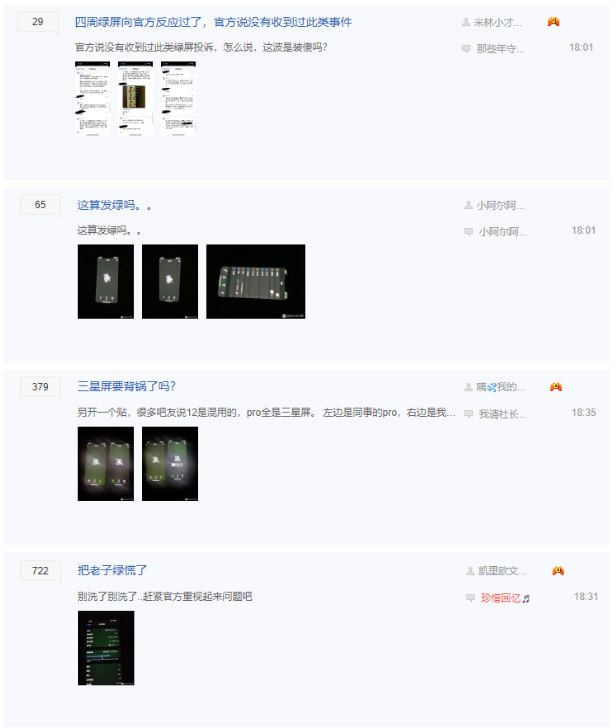Enlarge first photo in 这算发绿吗 thread

click(105, 281)
